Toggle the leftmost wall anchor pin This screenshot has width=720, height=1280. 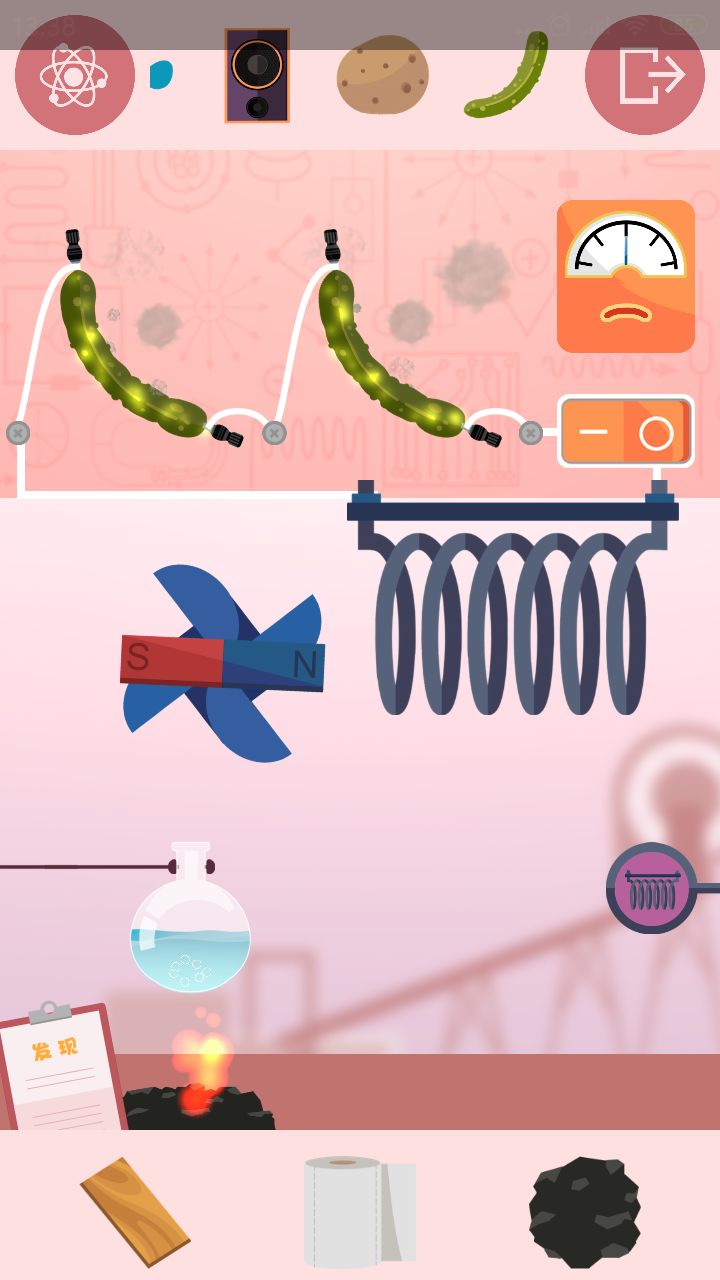point(18,433)
